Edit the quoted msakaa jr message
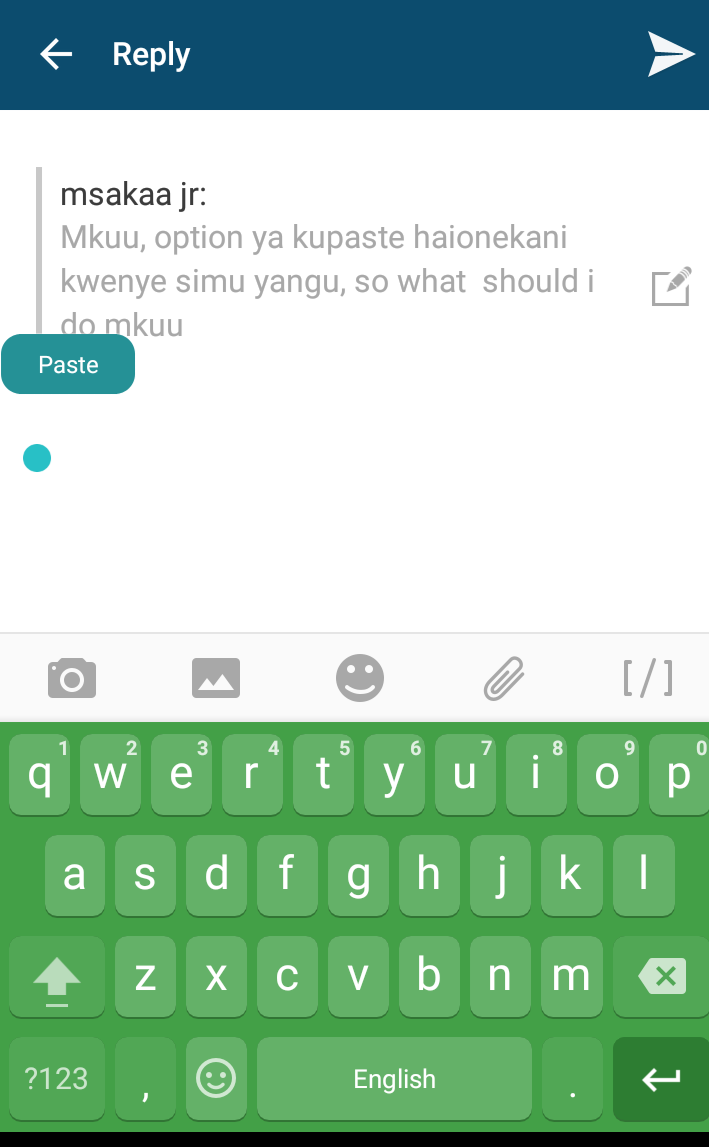Screen dimensions: 709x1147 click(670, 286)
